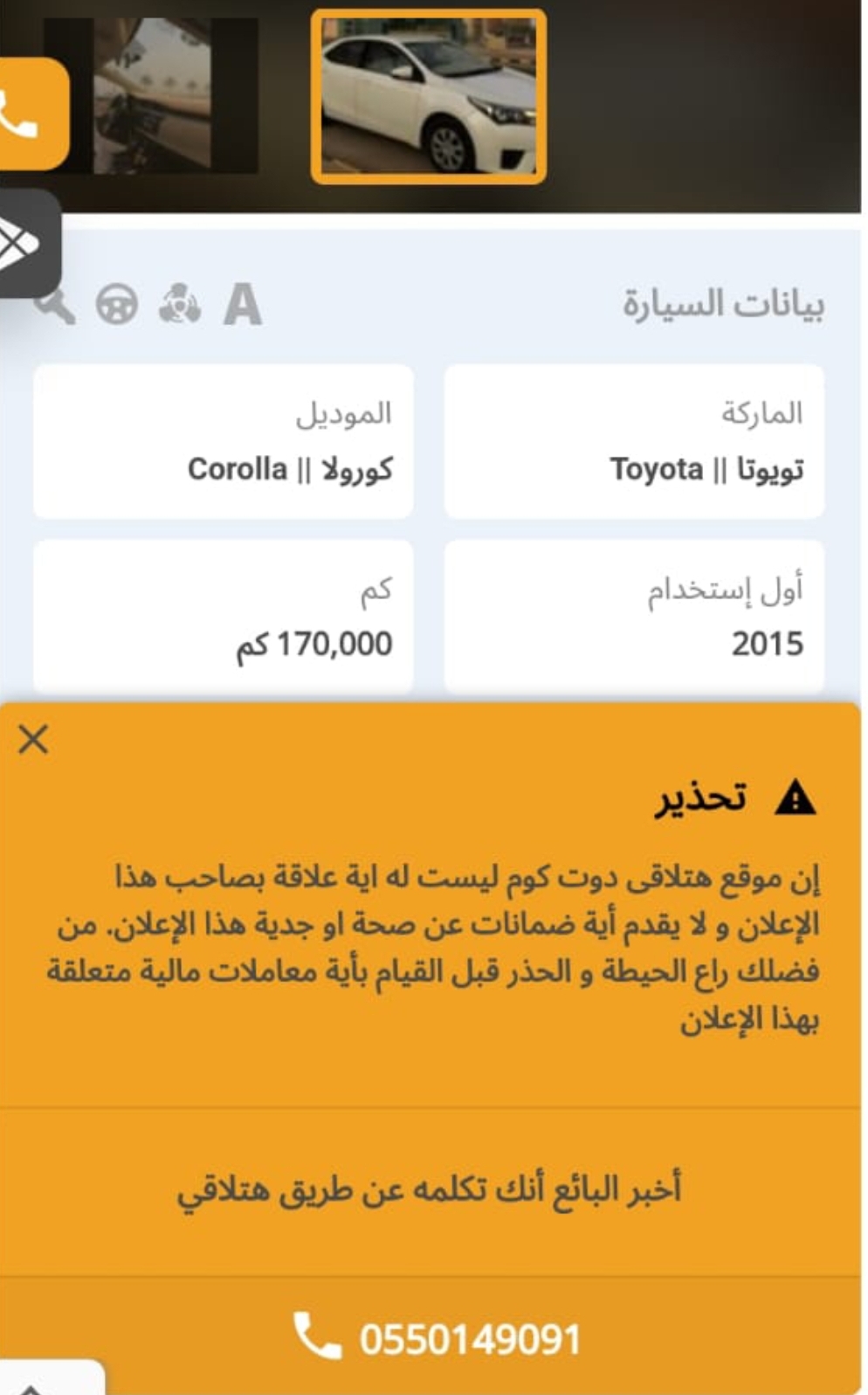Screen dimensions: 868x1395
Task: Open the car interior photo thumbnail
Action: coord(151,95)
